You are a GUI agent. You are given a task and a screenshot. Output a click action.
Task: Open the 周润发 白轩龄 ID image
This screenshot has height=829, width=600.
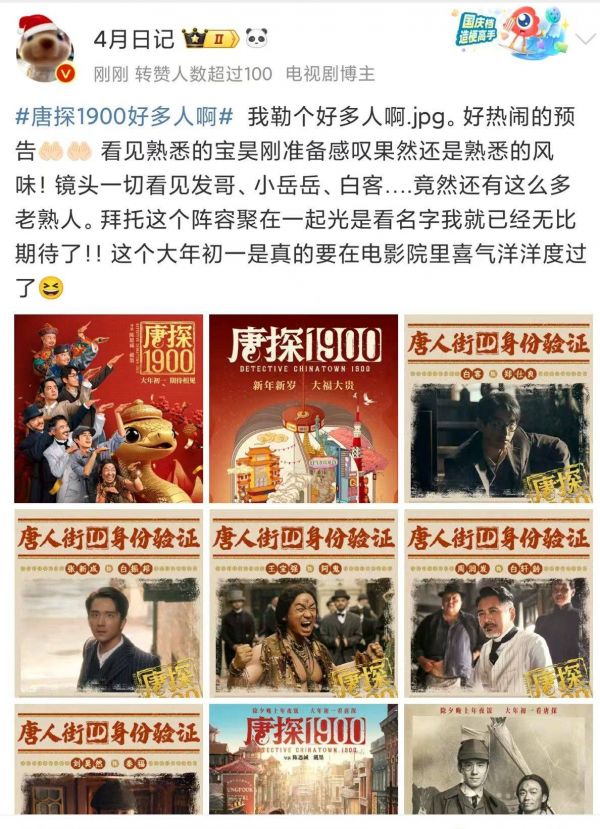(498, 604)
